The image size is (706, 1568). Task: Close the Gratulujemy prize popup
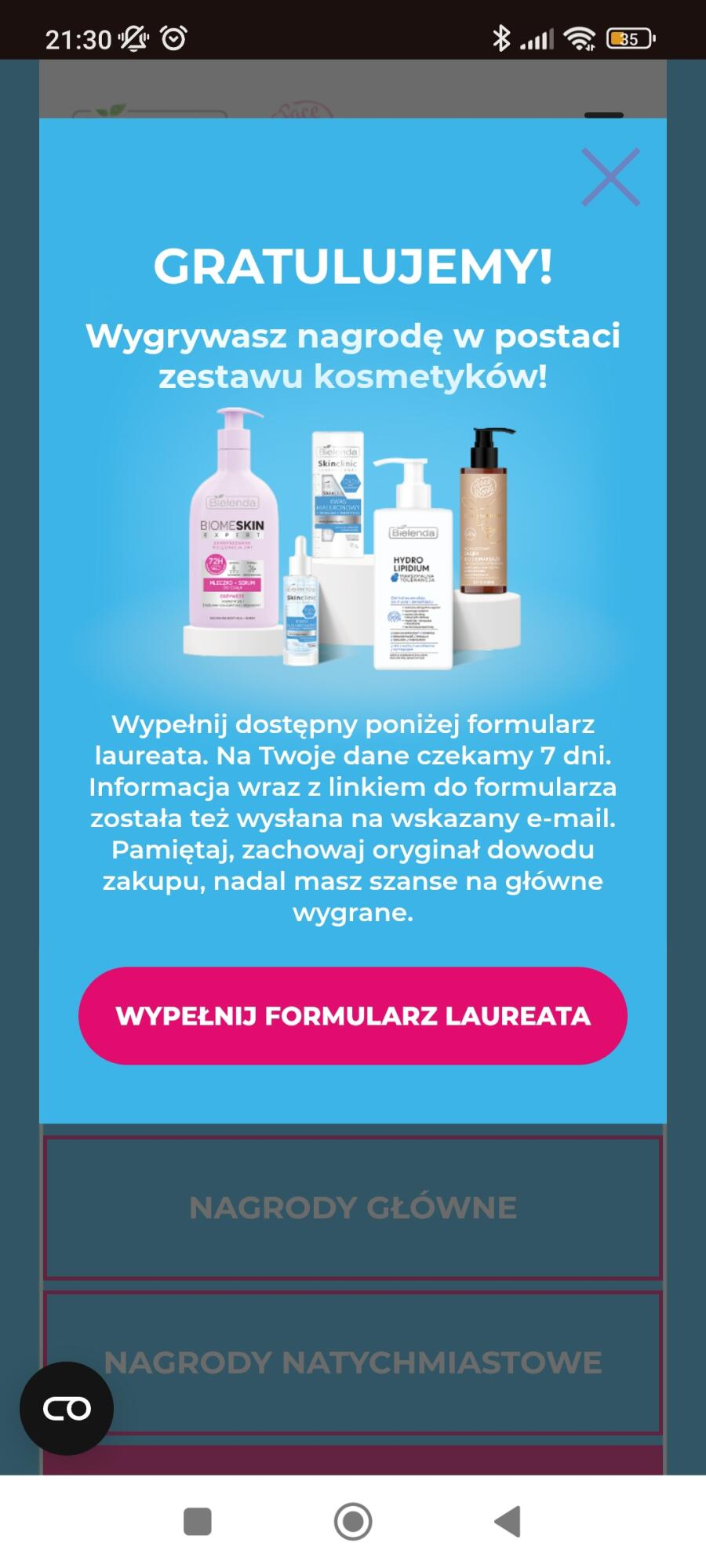(x=610, y=177)
